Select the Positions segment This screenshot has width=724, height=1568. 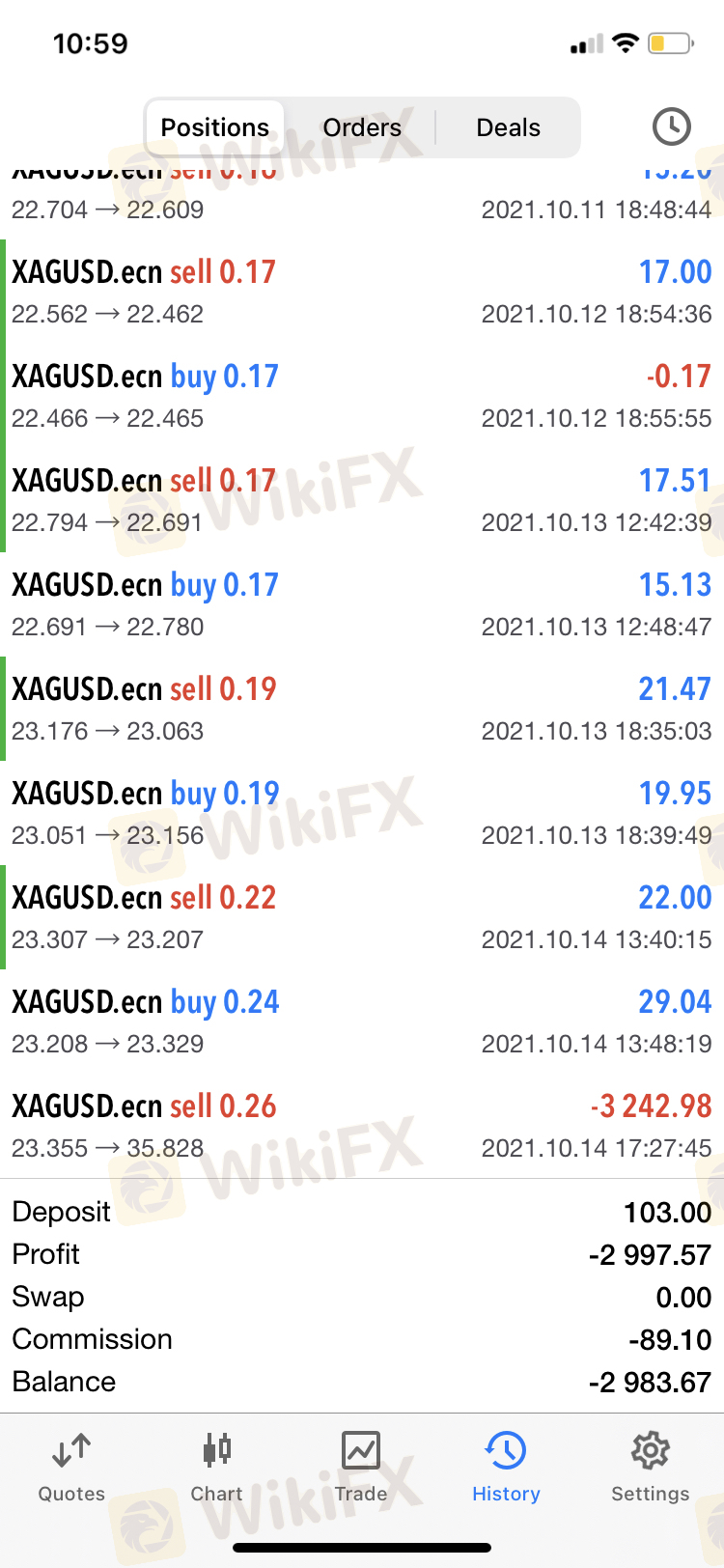pos(215,127)
